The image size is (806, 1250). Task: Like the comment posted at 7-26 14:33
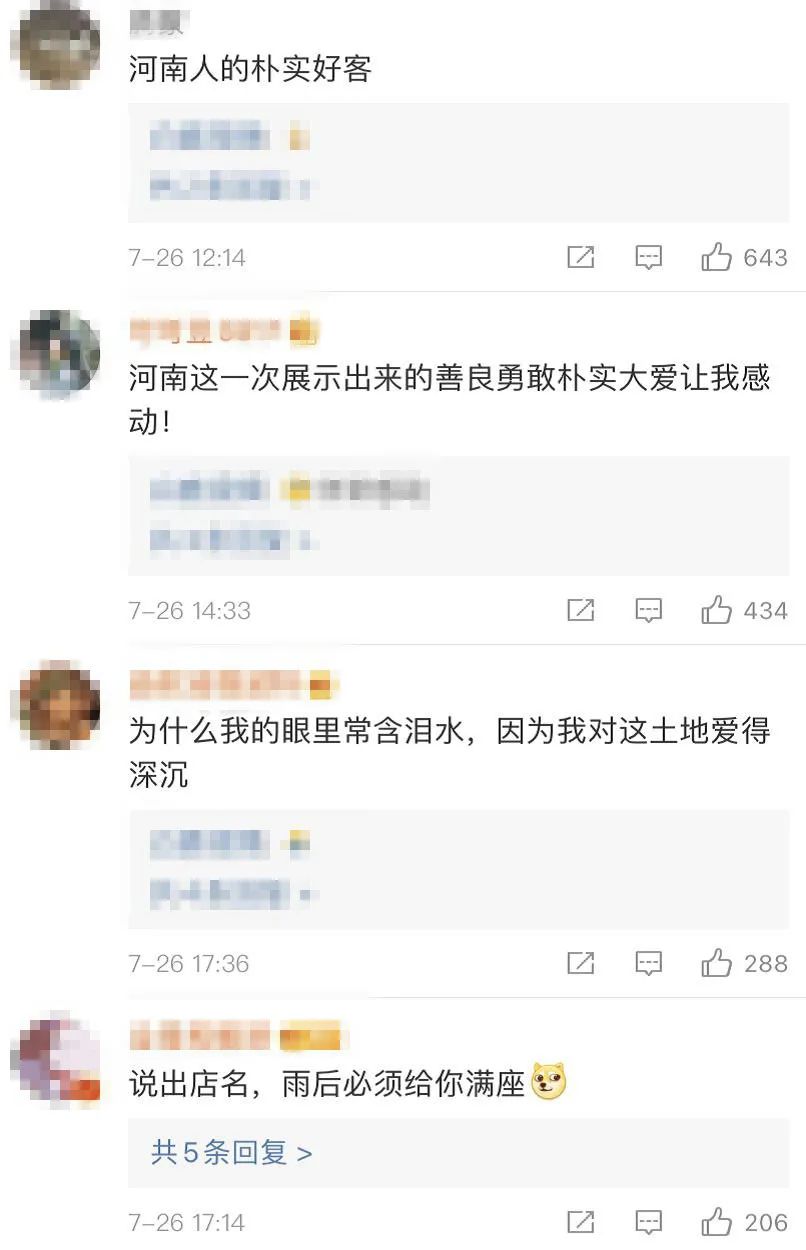[x=717, y=610]
